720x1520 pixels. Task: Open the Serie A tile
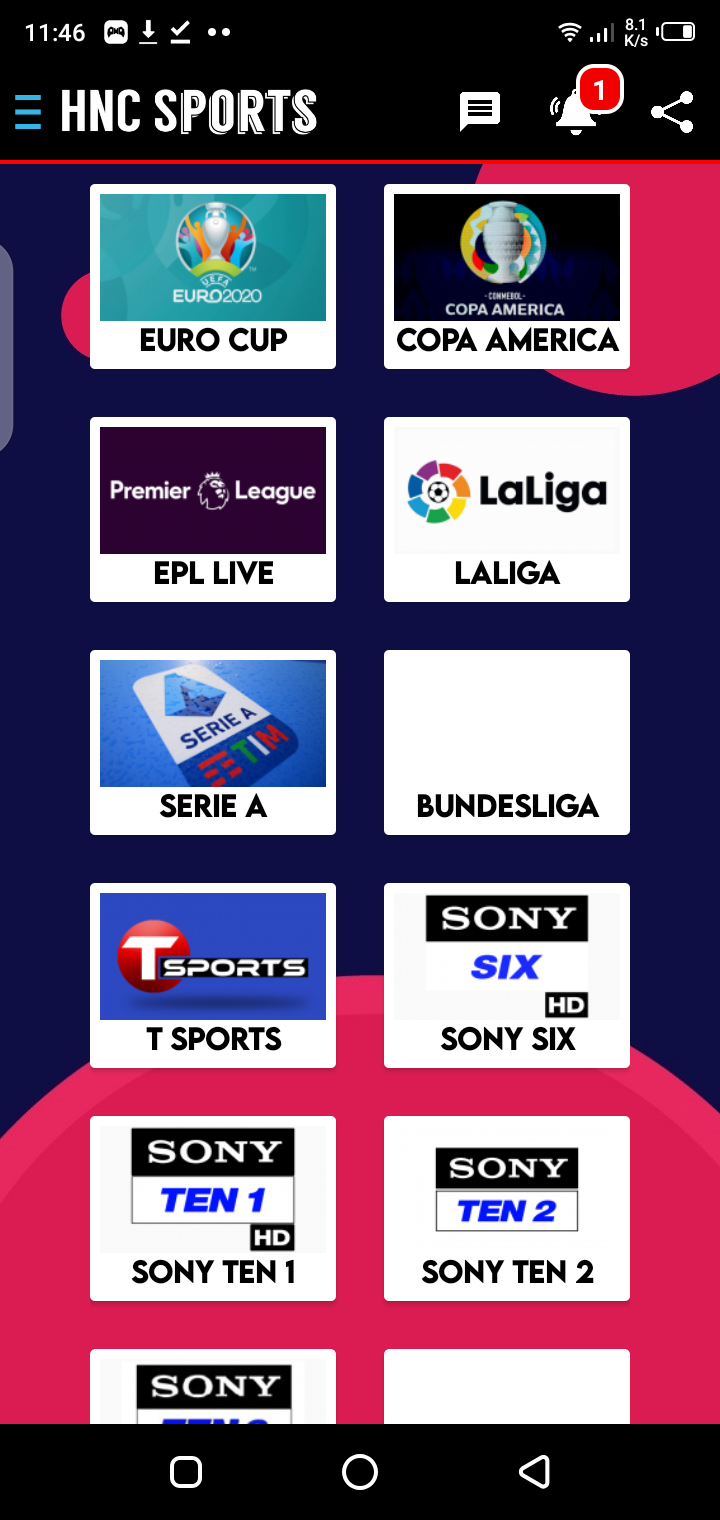(x=213, y=742)
